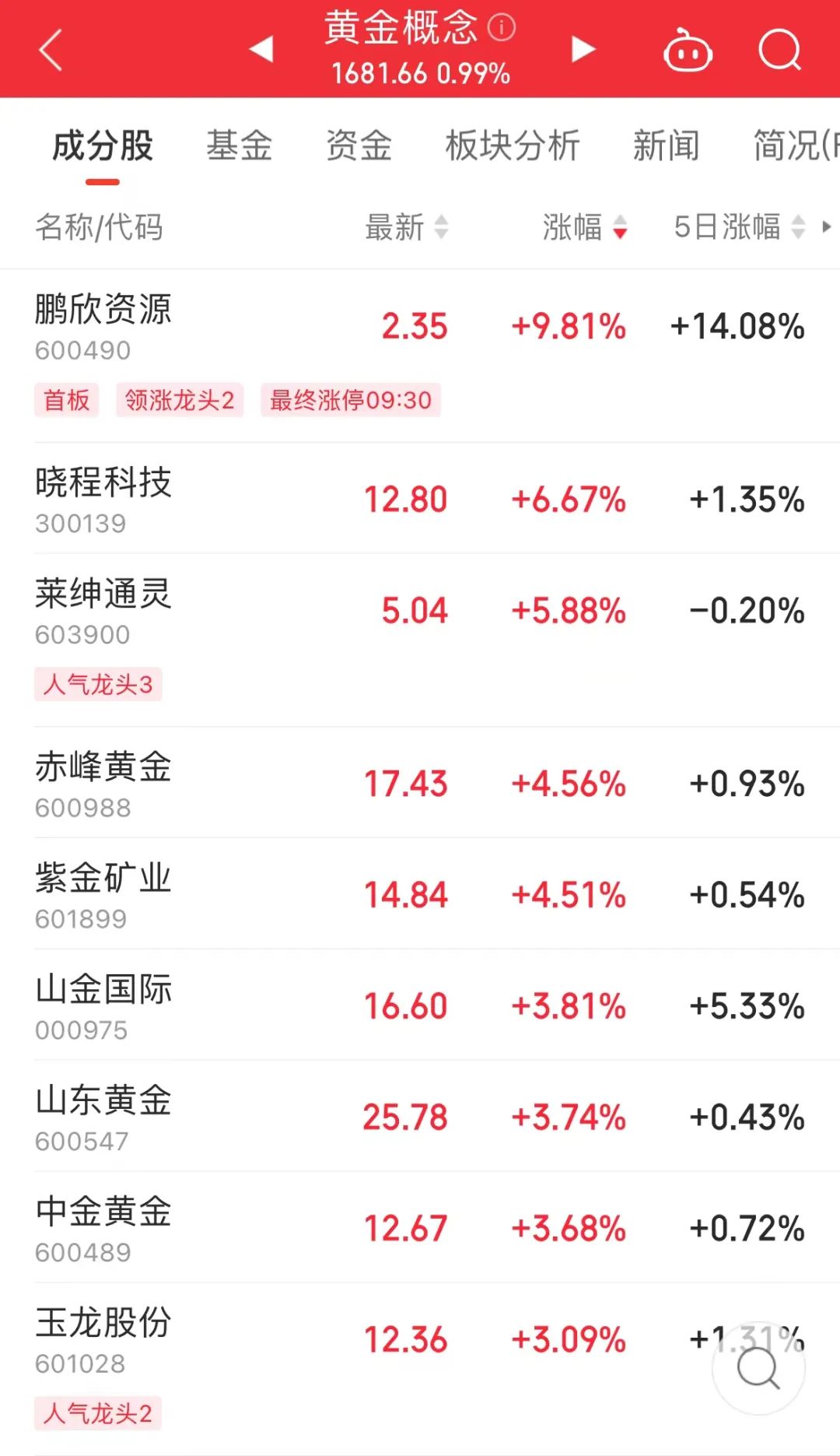Open 赤峰黄金 stock page

[103, 784]
